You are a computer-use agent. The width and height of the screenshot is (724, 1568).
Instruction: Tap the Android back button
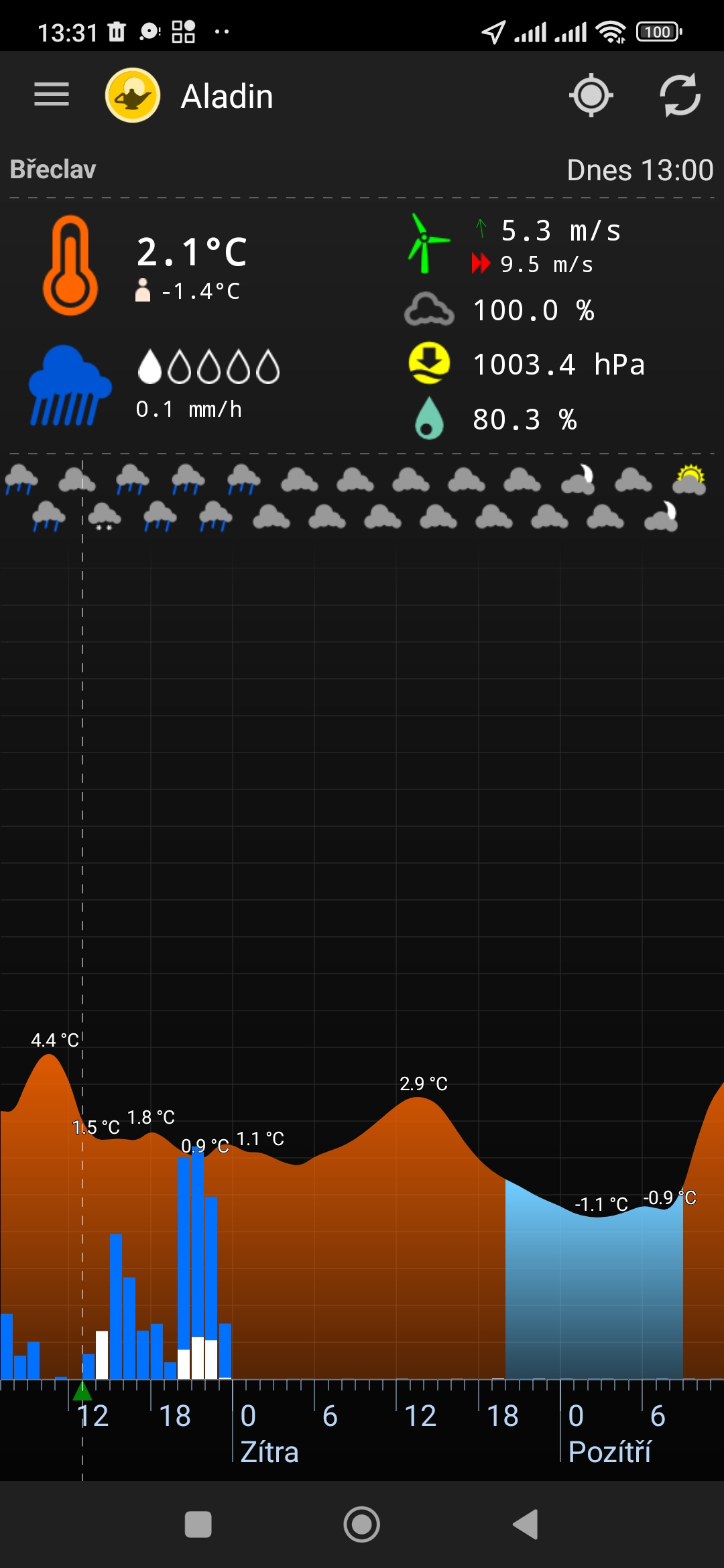coord(526,1524)
